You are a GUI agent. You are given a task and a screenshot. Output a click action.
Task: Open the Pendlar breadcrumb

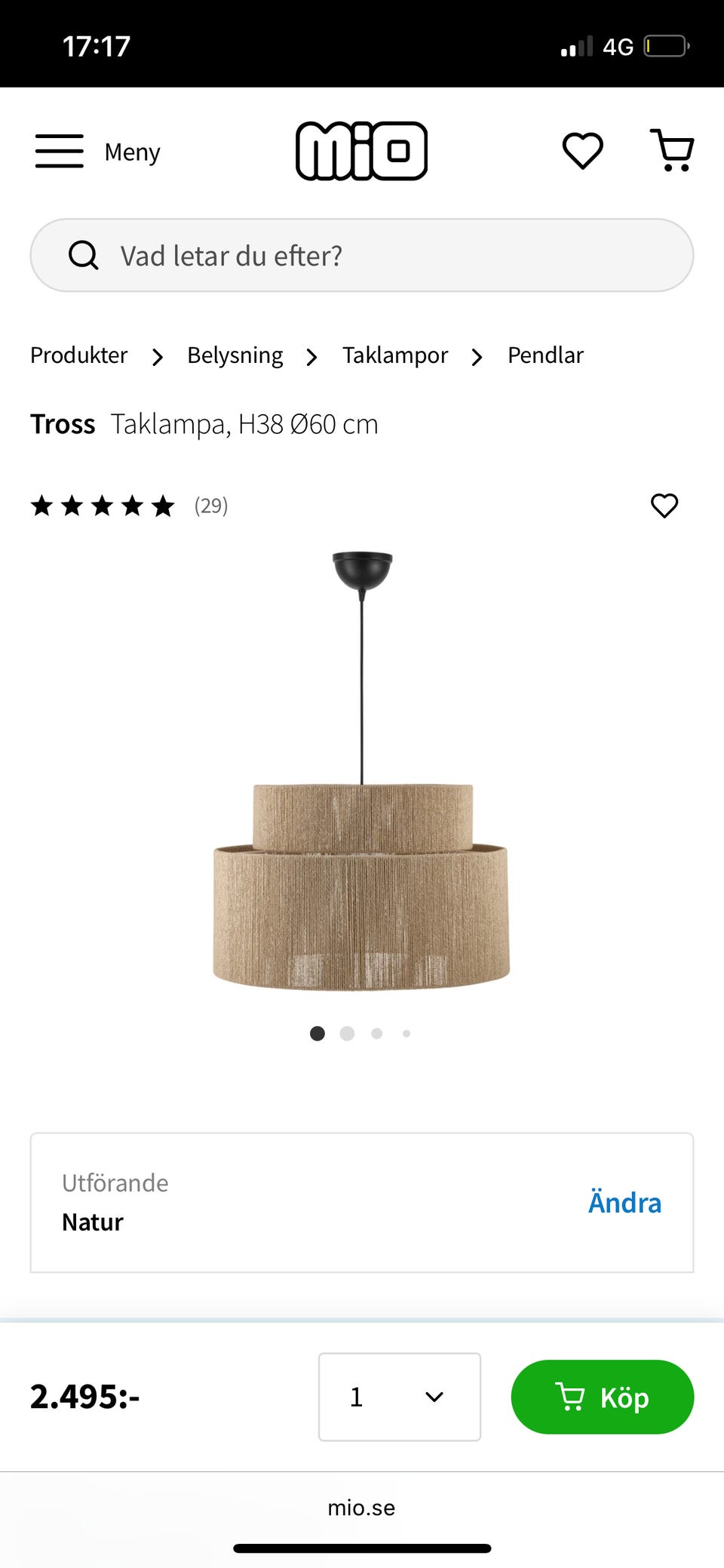point(545,355)
